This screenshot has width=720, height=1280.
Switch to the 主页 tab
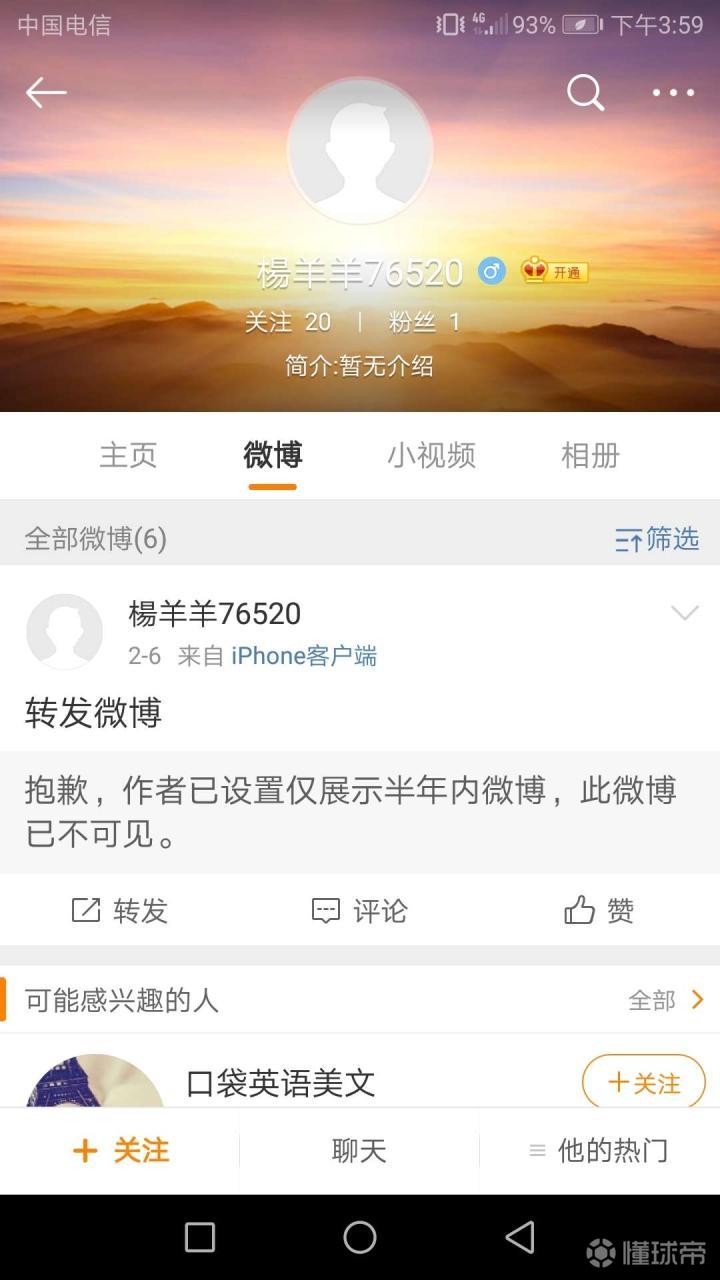coord(128,456)
